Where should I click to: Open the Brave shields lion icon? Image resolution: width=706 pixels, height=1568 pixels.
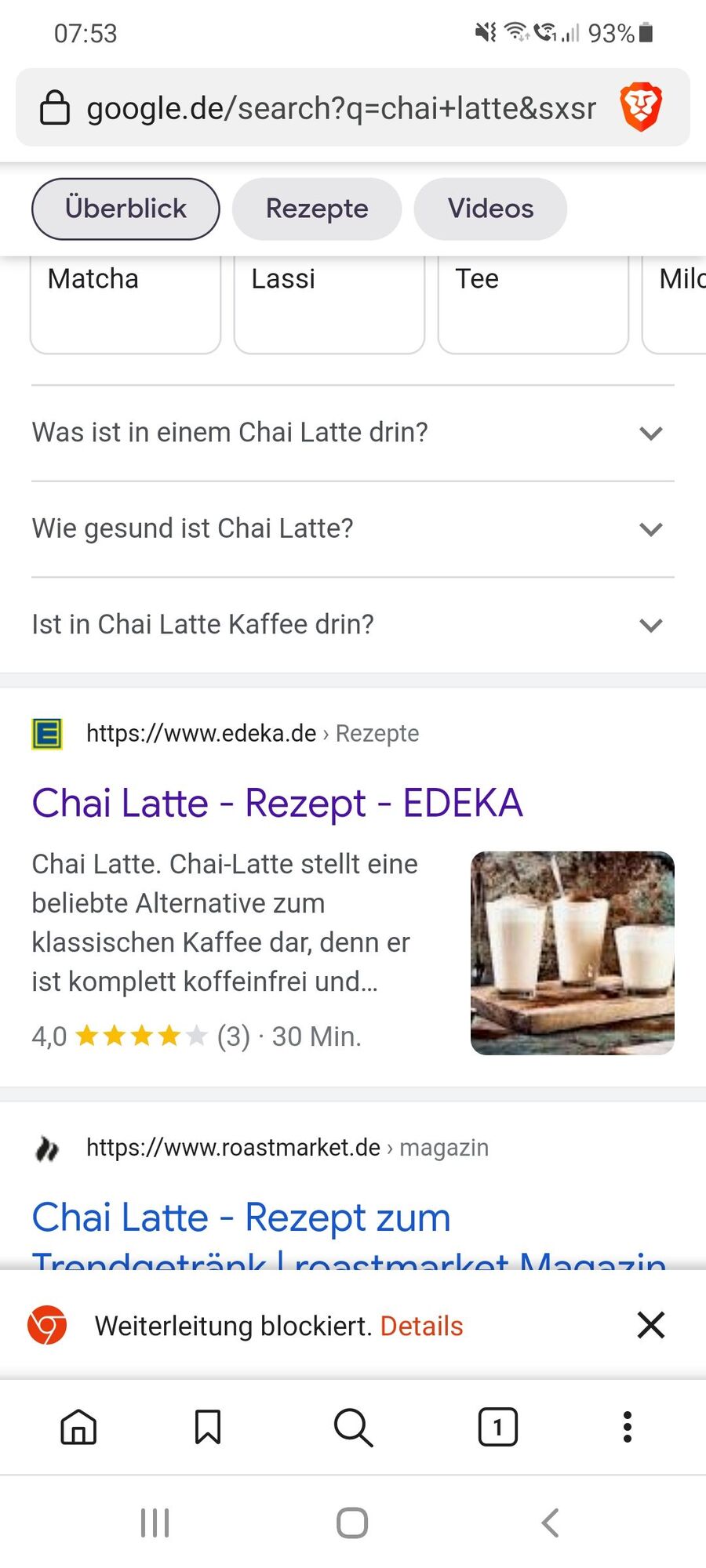pyautogui.click(x=641, y=107)
